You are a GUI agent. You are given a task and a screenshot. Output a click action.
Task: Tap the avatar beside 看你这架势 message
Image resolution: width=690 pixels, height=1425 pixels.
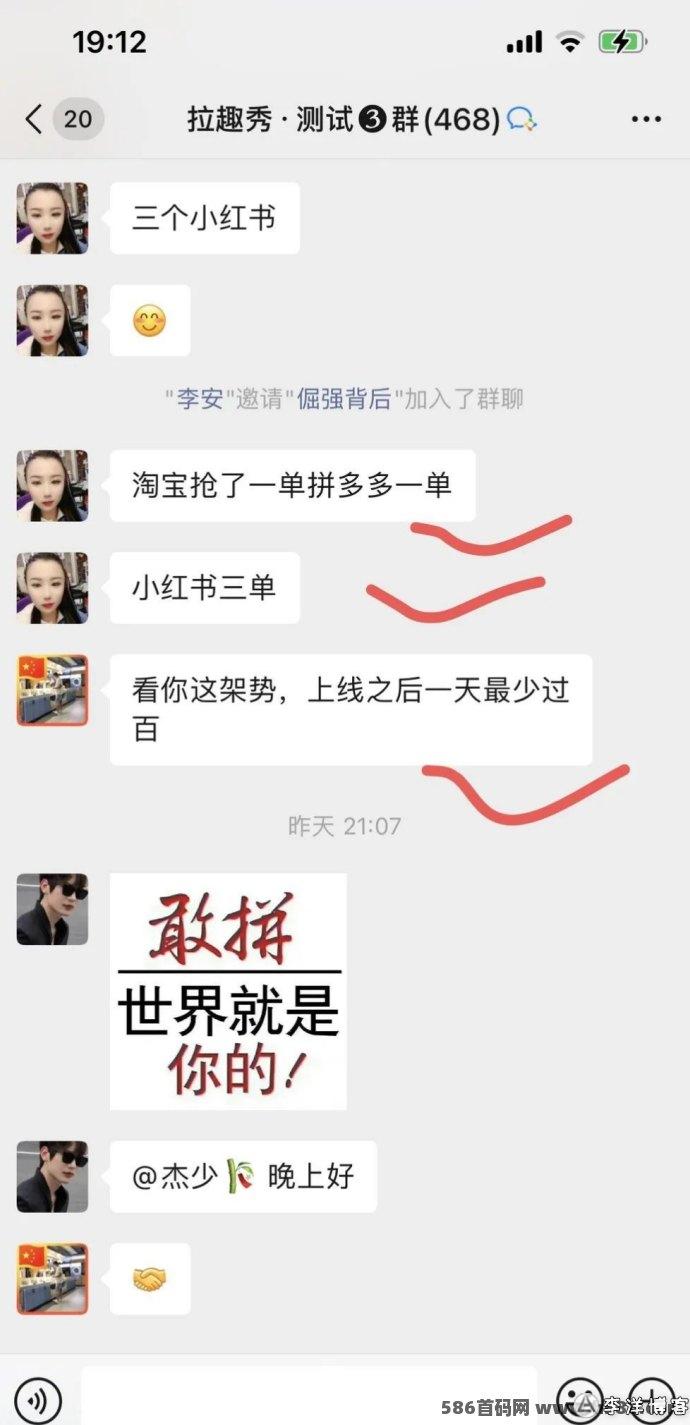(x=52, y=690)
